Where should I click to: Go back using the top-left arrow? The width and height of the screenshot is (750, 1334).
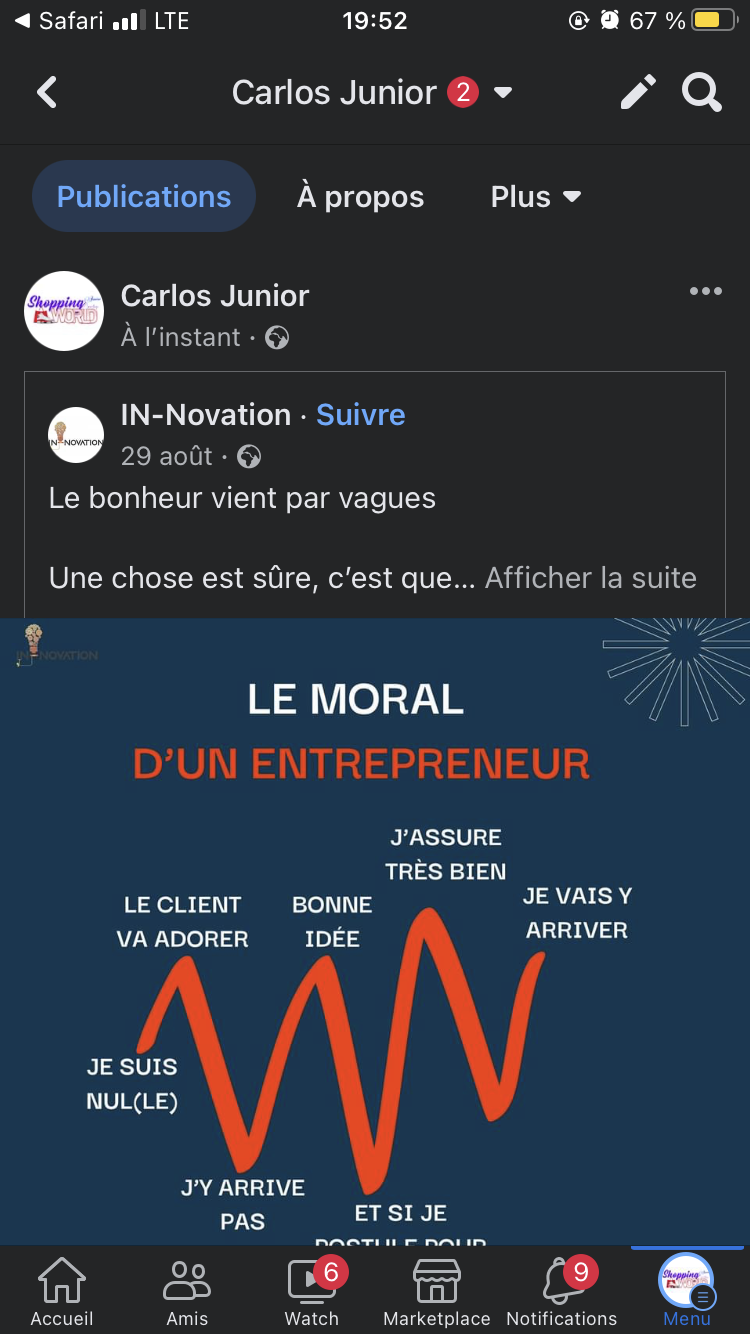point(47,93)
